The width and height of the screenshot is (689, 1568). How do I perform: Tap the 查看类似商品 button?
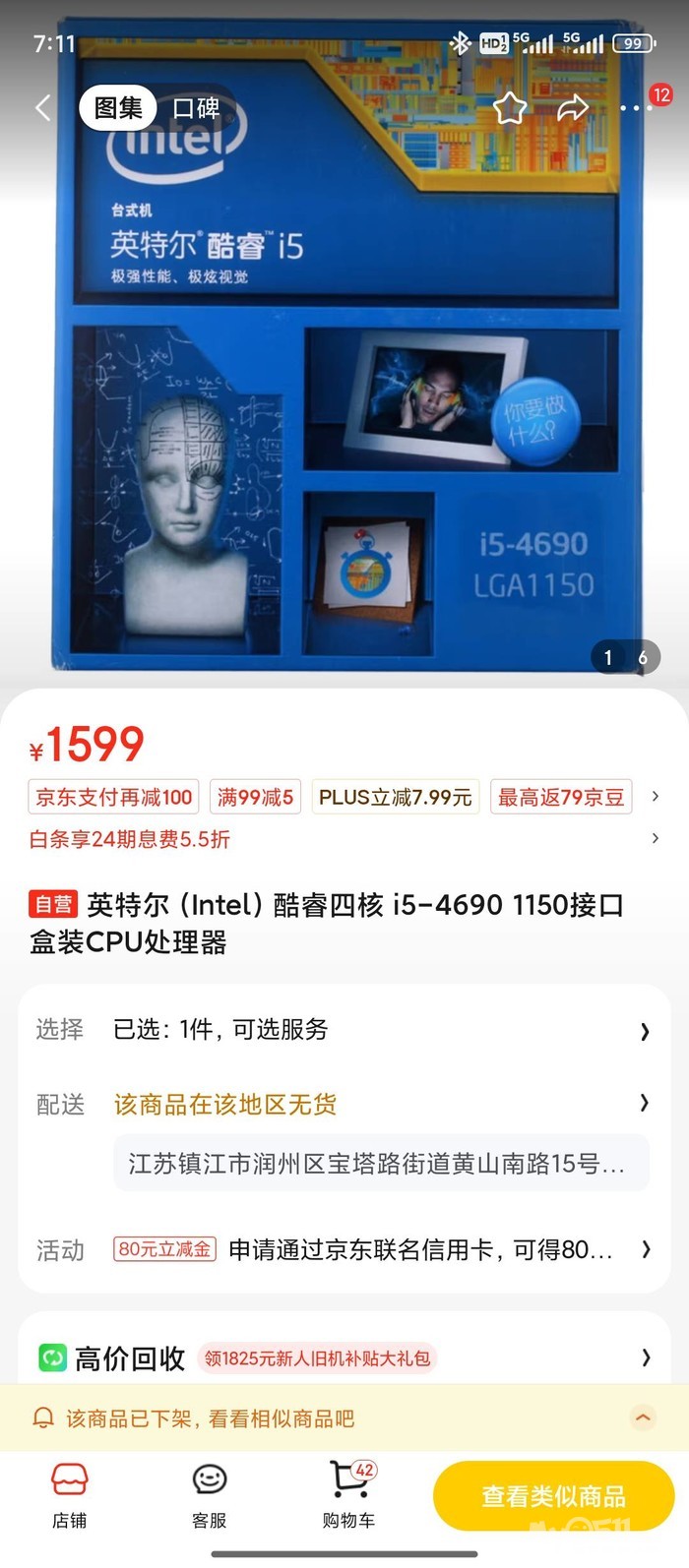coord(553,1496)
